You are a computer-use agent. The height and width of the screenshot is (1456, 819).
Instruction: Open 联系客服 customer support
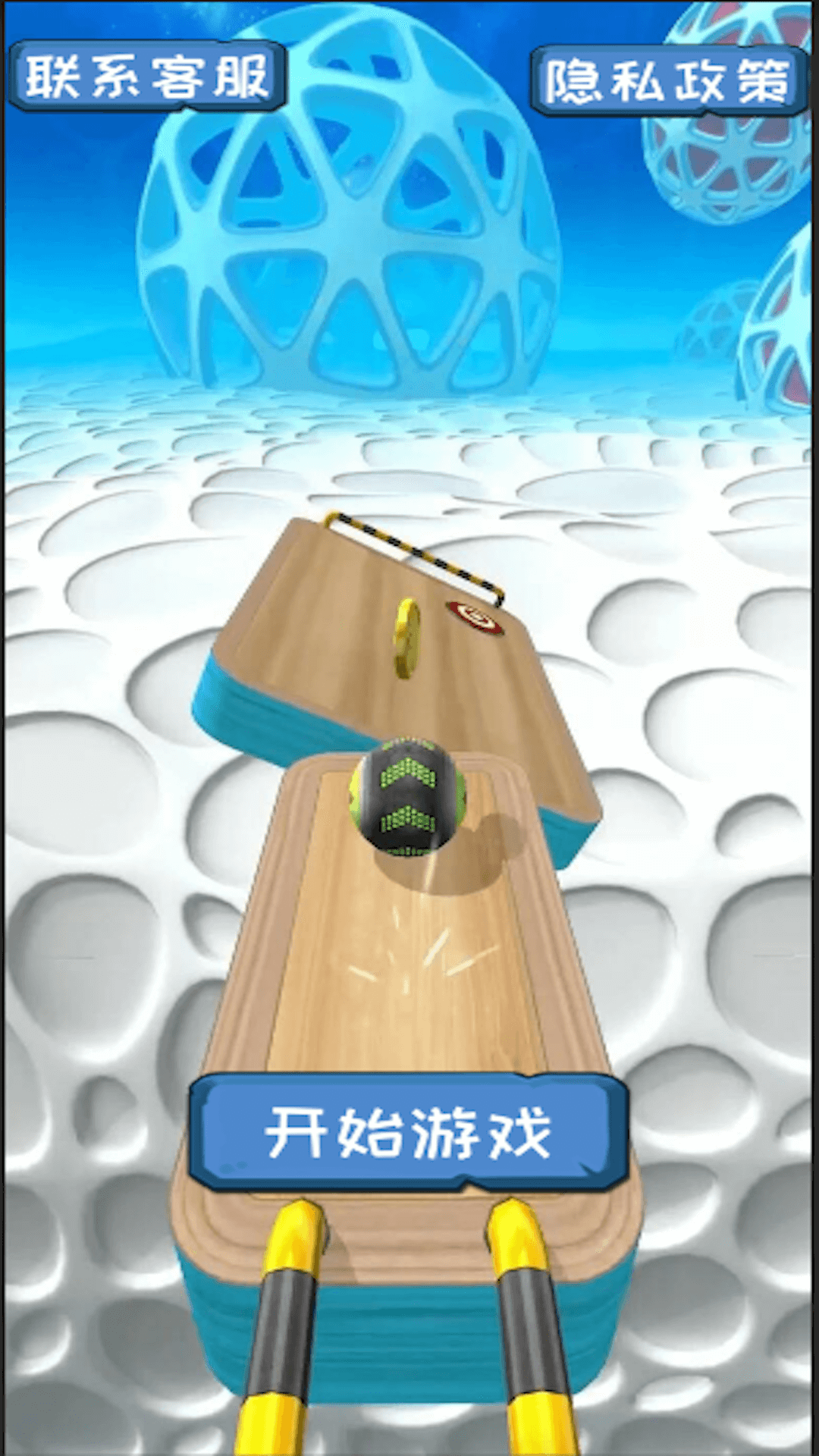[147, 77]
